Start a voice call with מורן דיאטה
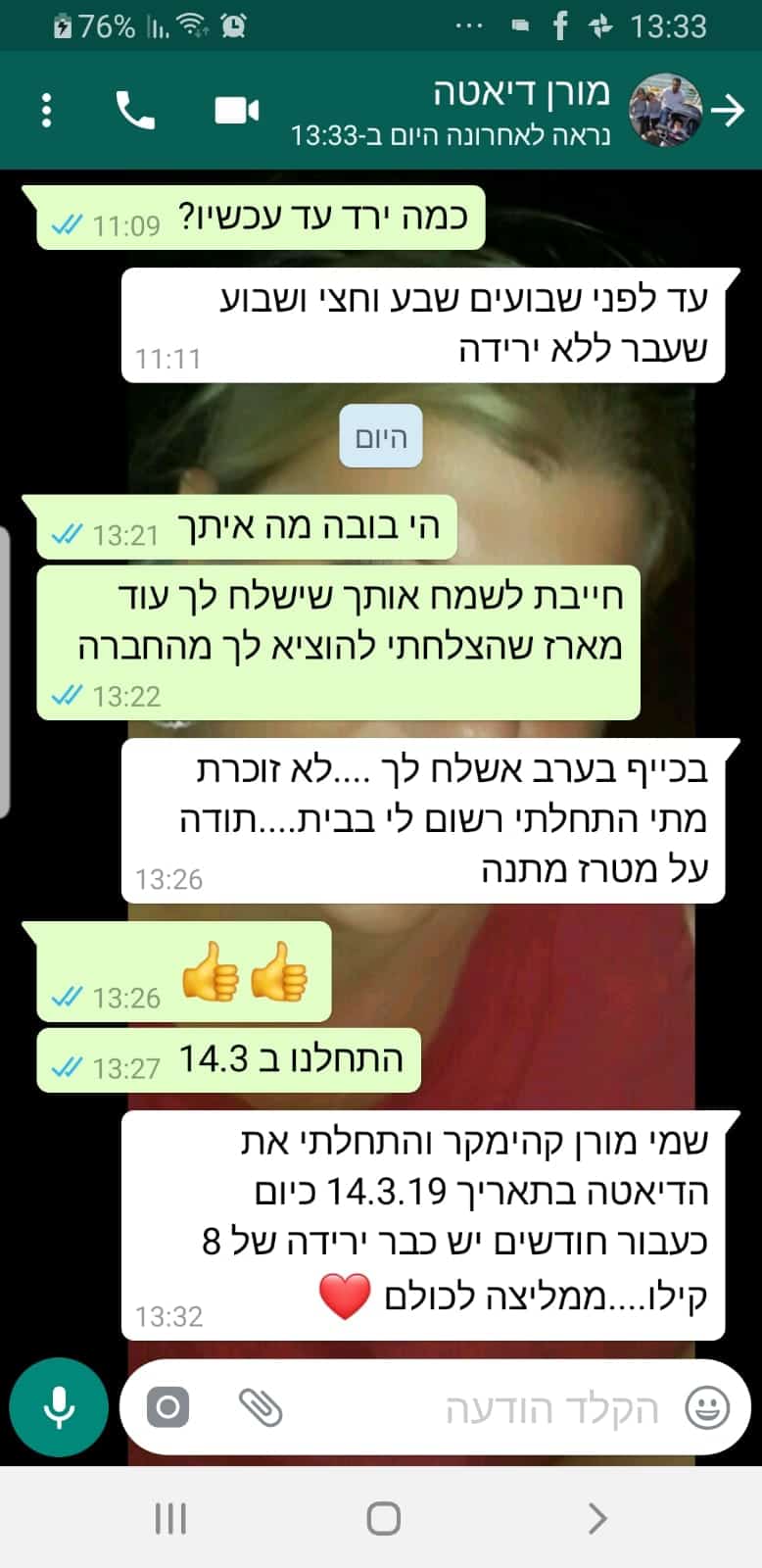This screenshot has height=1568, width=762. [x=135, y=111]
